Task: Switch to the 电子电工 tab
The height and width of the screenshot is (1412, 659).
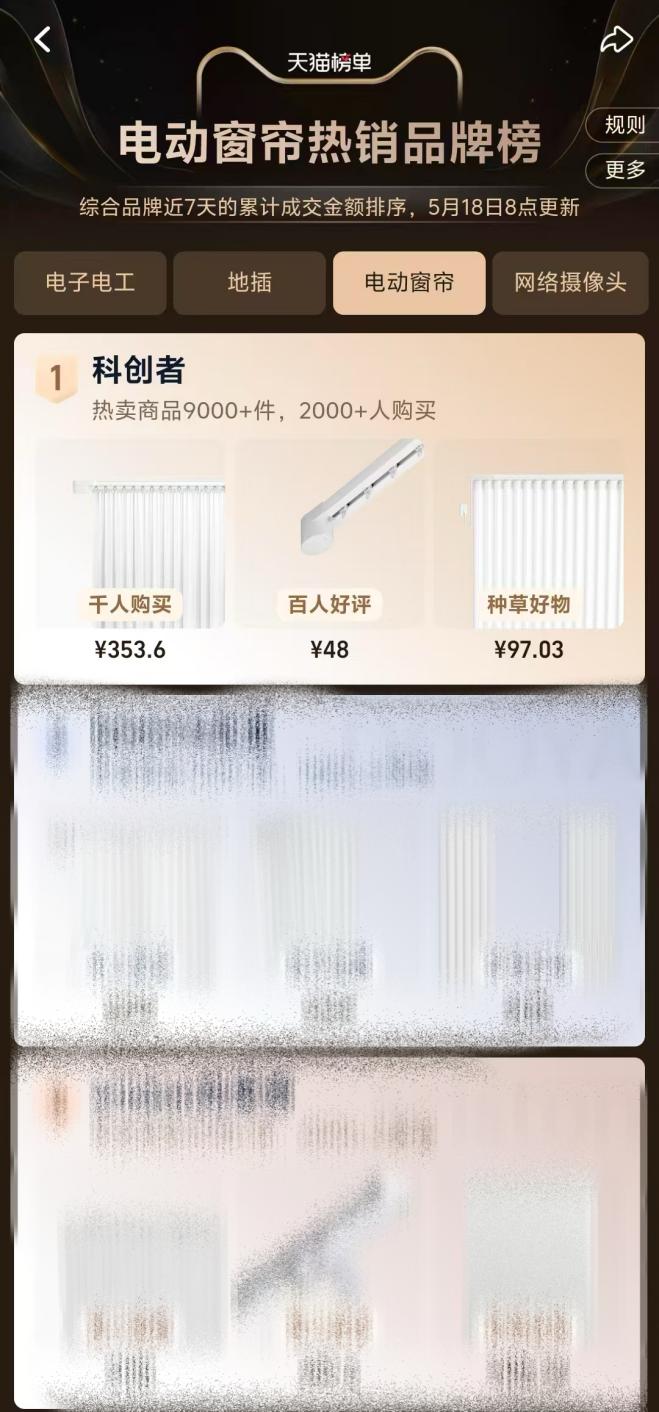Action: [x=90, y=283]
